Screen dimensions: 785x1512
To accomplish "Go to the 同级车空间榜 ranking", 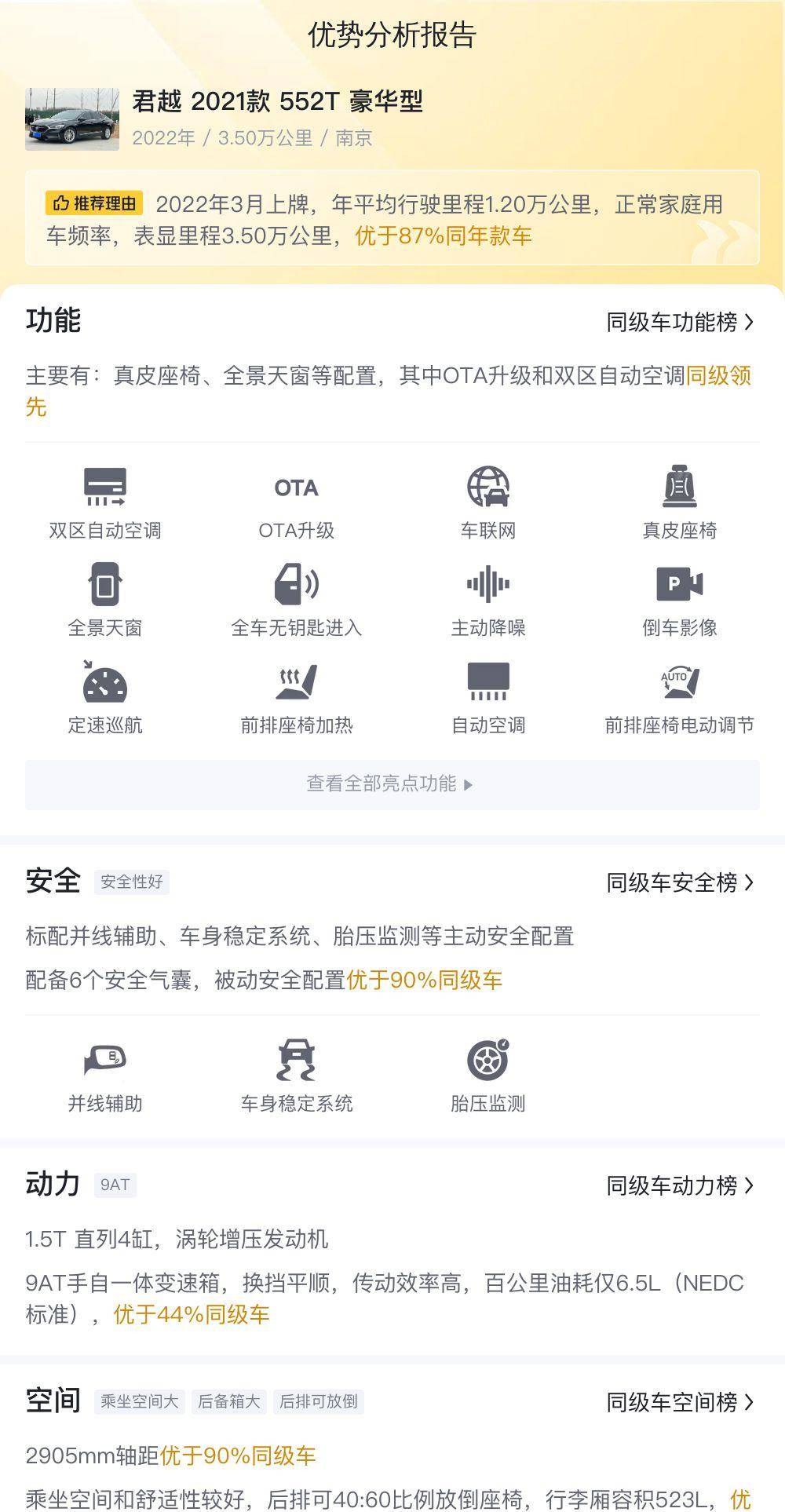I will coord(680,1401).
